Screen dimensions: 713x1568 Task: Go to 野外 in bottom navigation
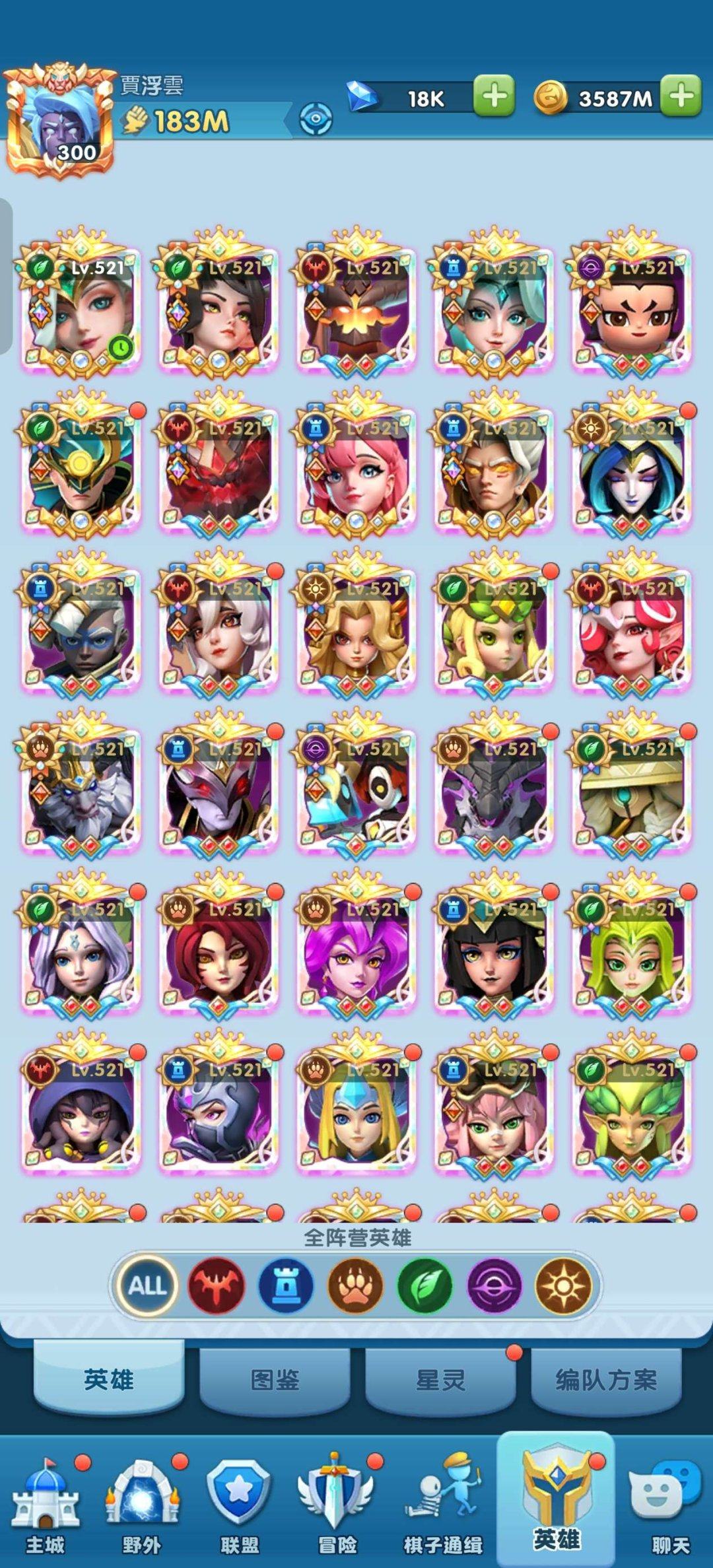[141, 1504]
